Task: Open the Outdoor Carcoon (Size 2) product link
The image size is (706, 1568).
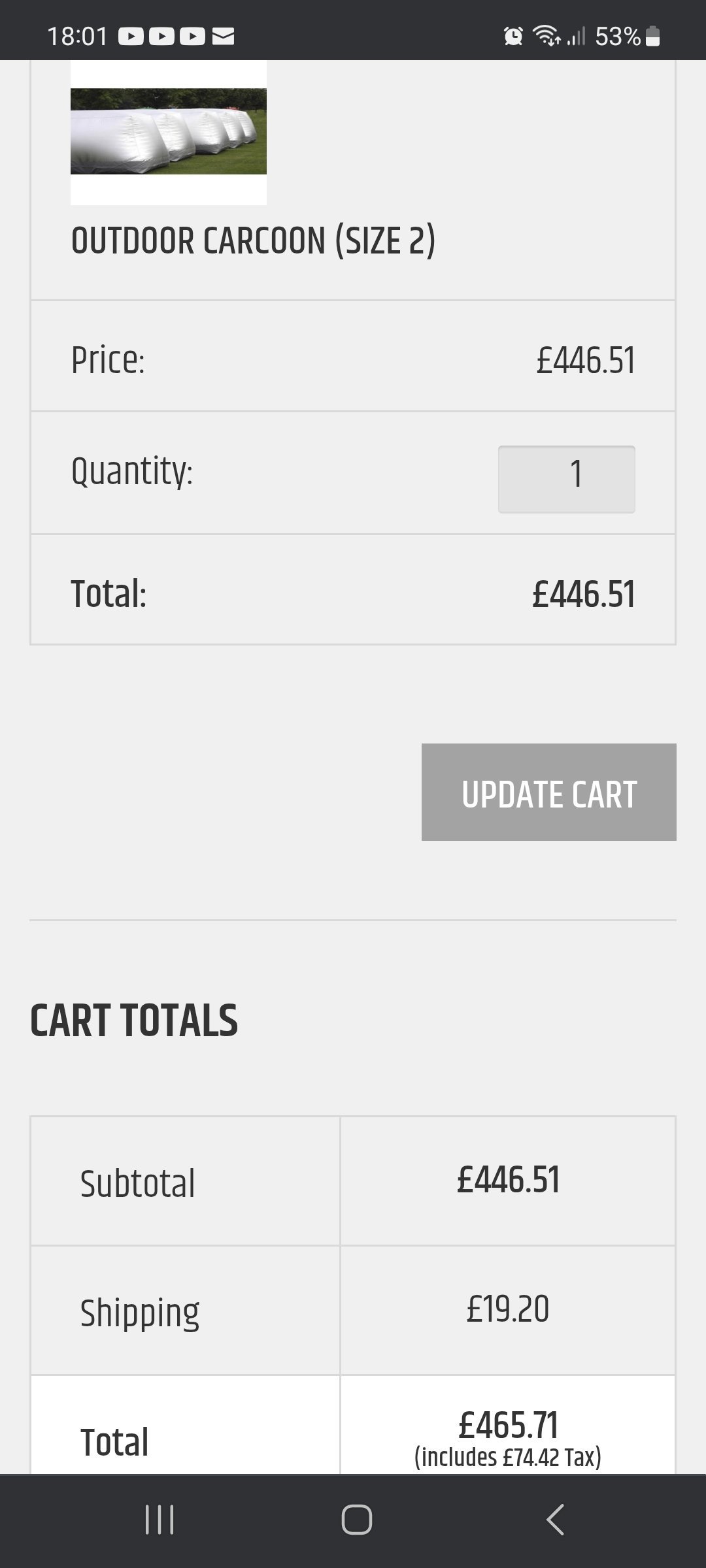Action: point(253,240)
